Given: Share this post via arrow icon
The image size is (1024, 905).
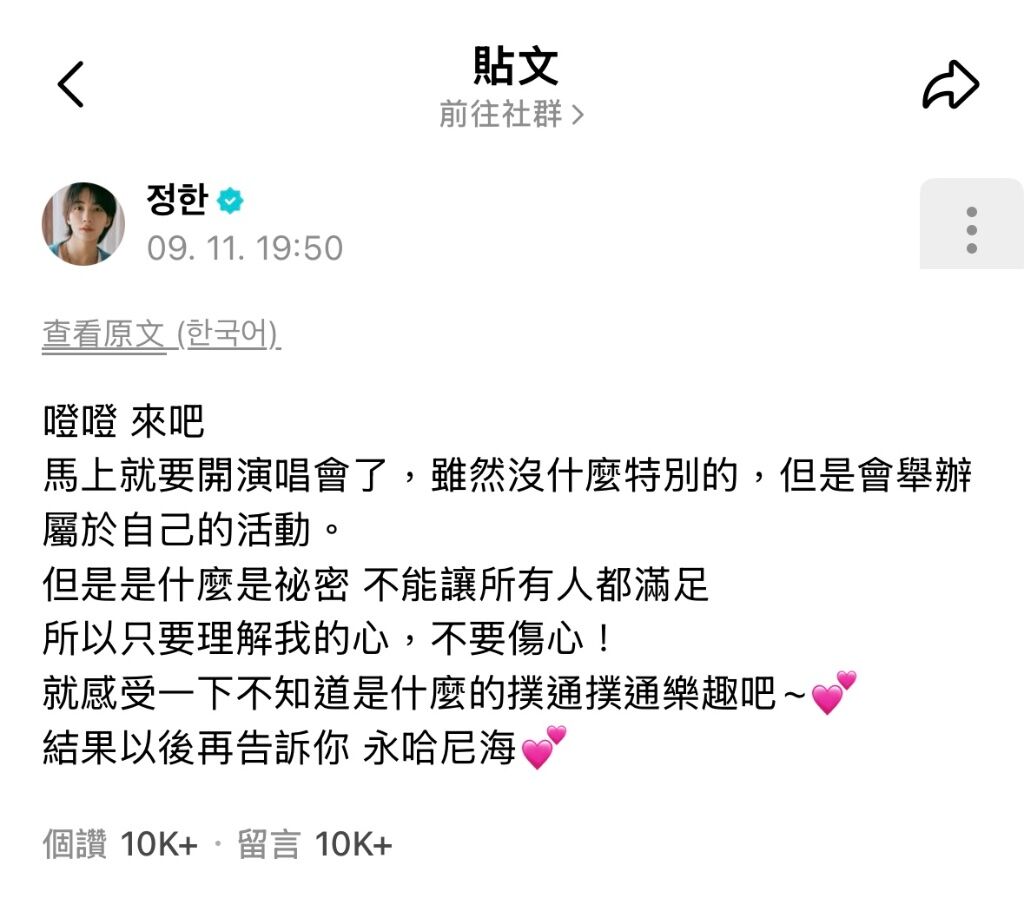Looking at the screenshot, I should pos(949,87).
